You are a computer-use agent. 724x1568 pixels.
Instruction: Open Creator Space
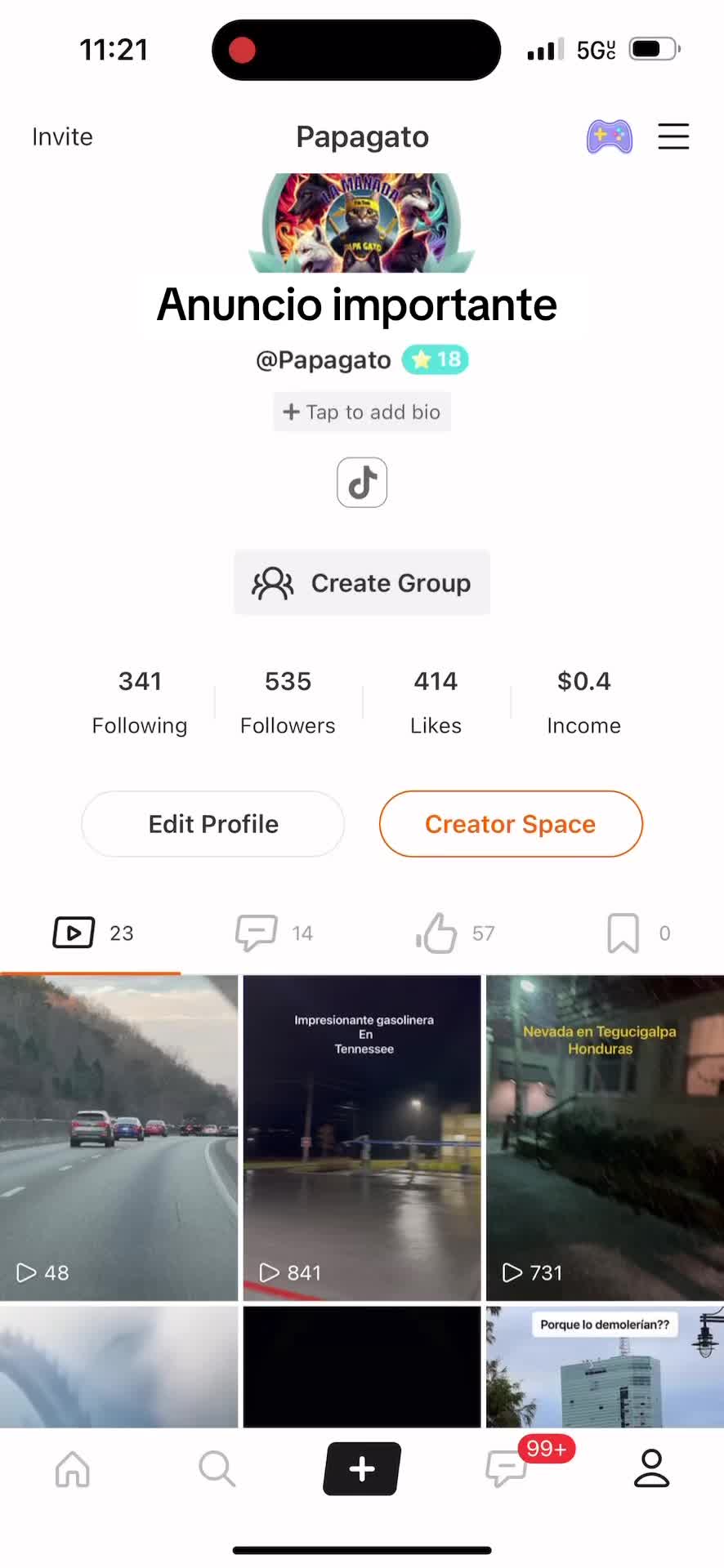(511, 824)
